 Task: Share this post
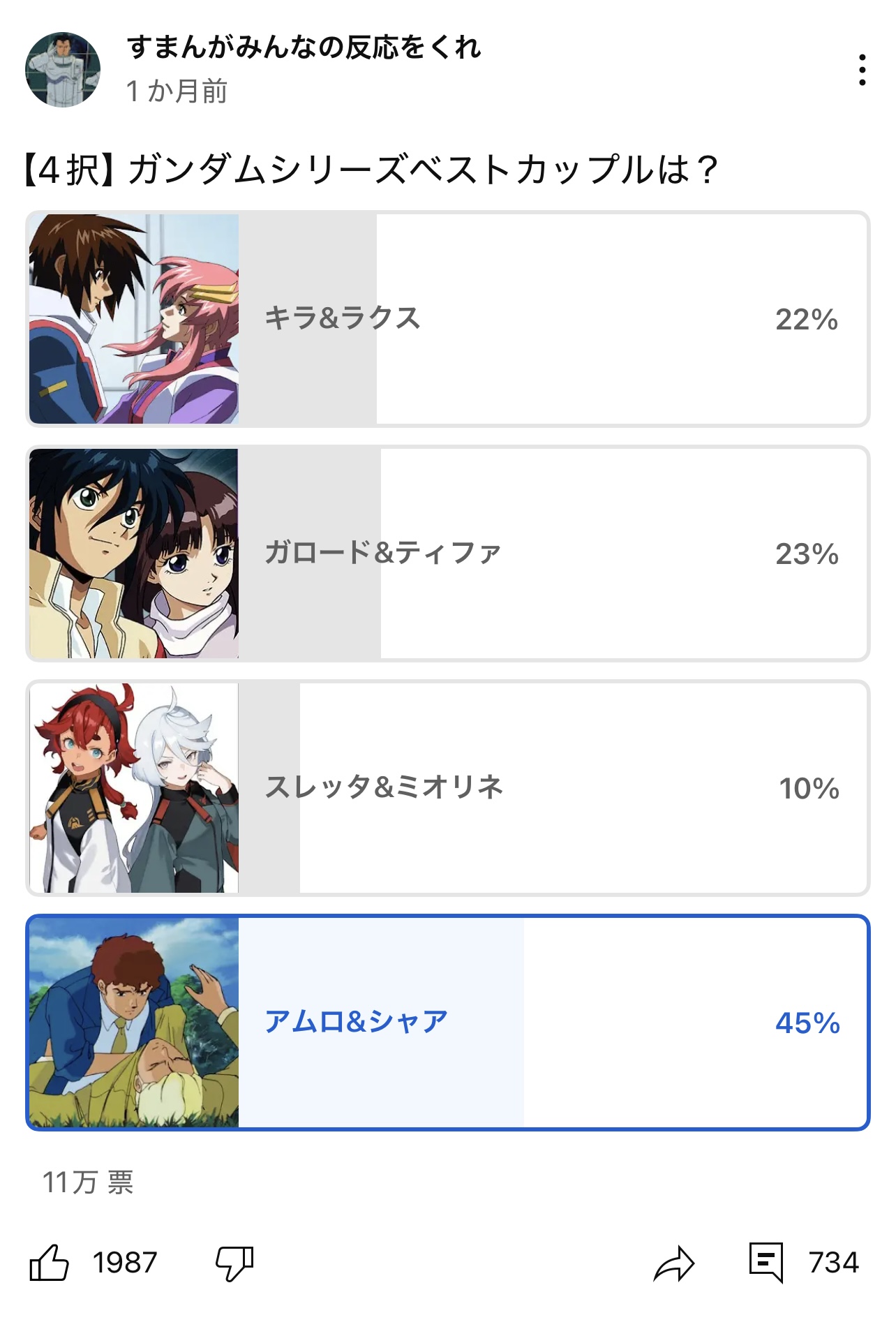[674, 1263]
